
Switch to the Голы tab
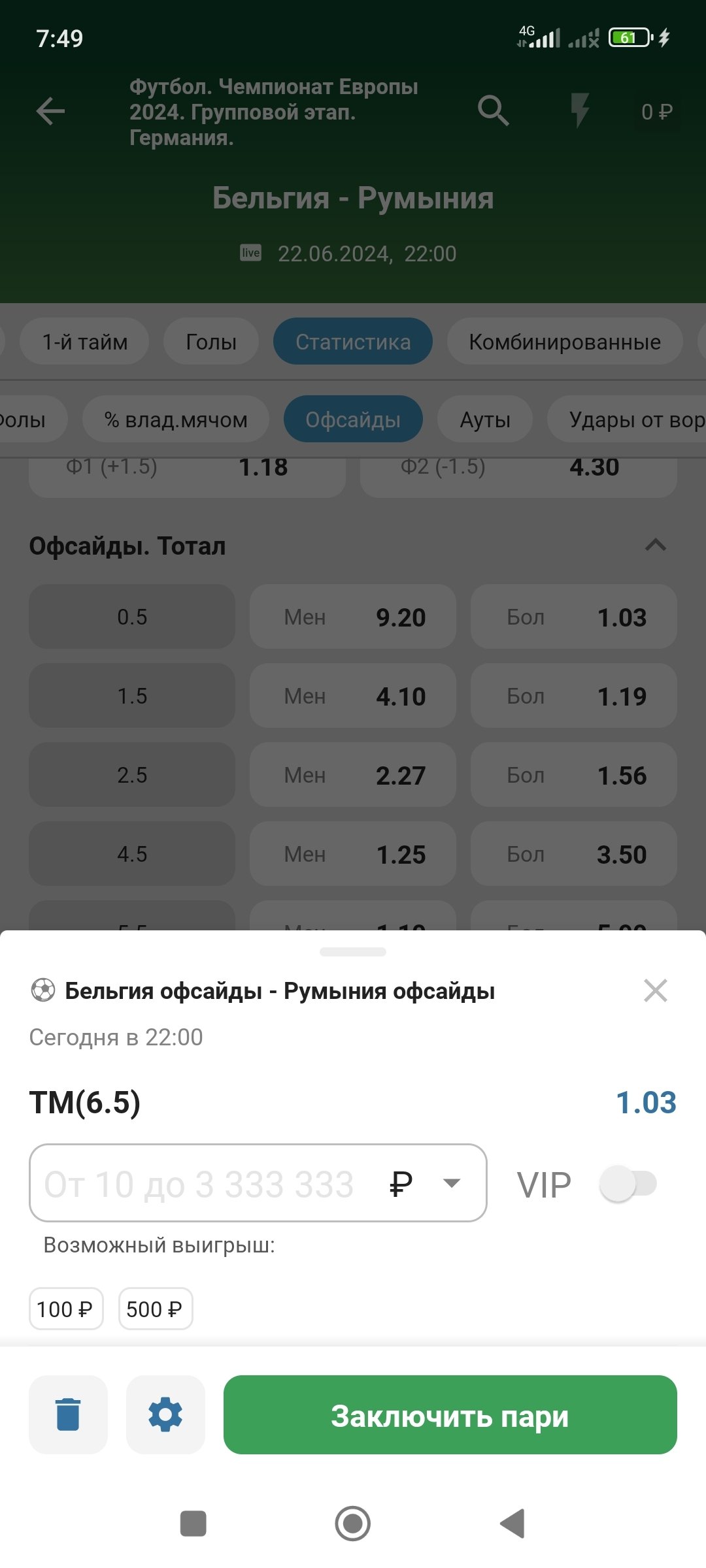tap(210, 342)
